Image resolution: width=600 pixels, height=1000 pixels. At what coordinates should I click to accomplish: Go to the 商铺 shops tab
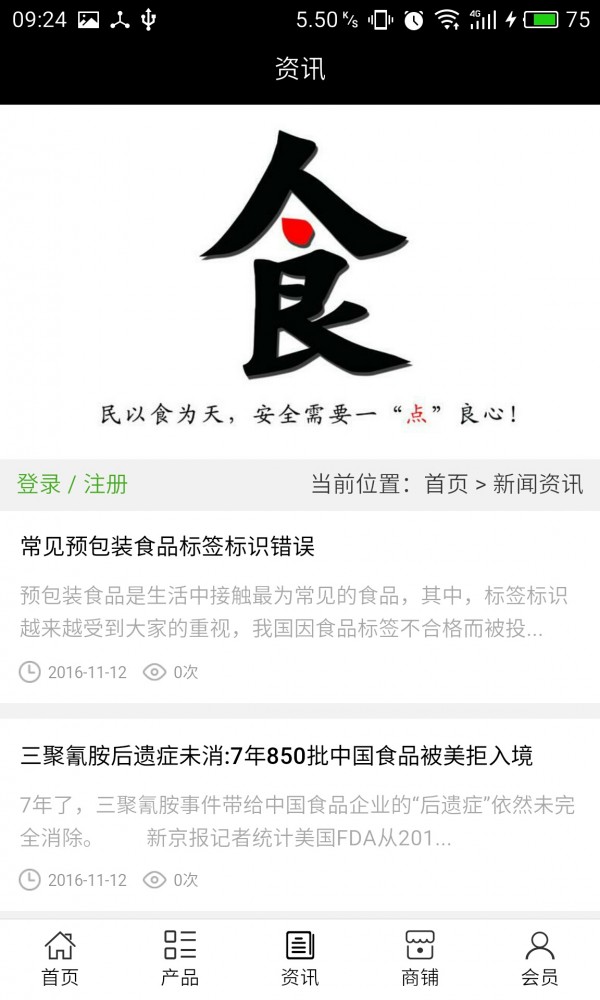pos(420,958)
